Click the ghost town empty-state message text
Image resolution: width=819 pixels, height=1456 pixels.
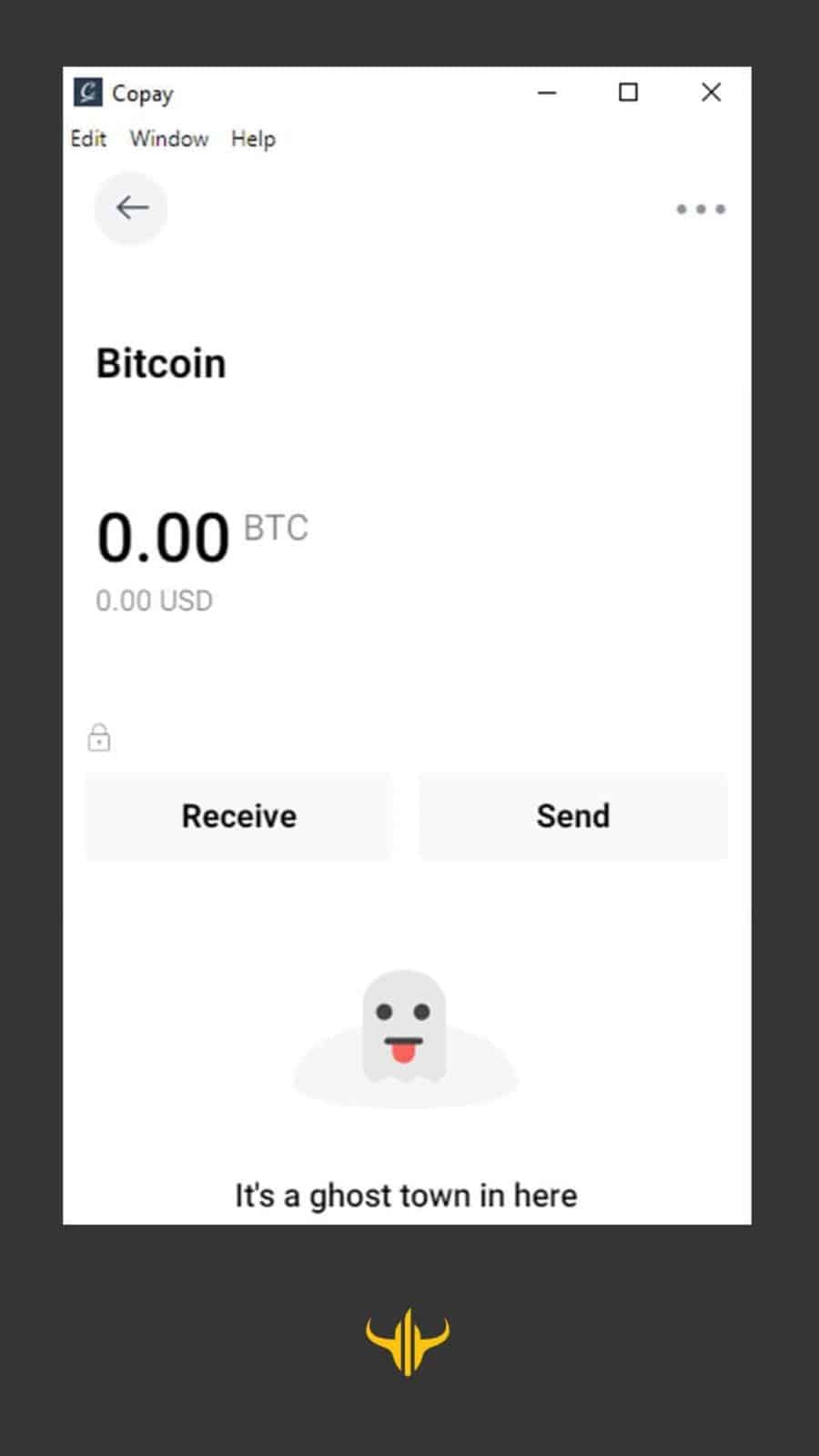[x=406, y=1195]
